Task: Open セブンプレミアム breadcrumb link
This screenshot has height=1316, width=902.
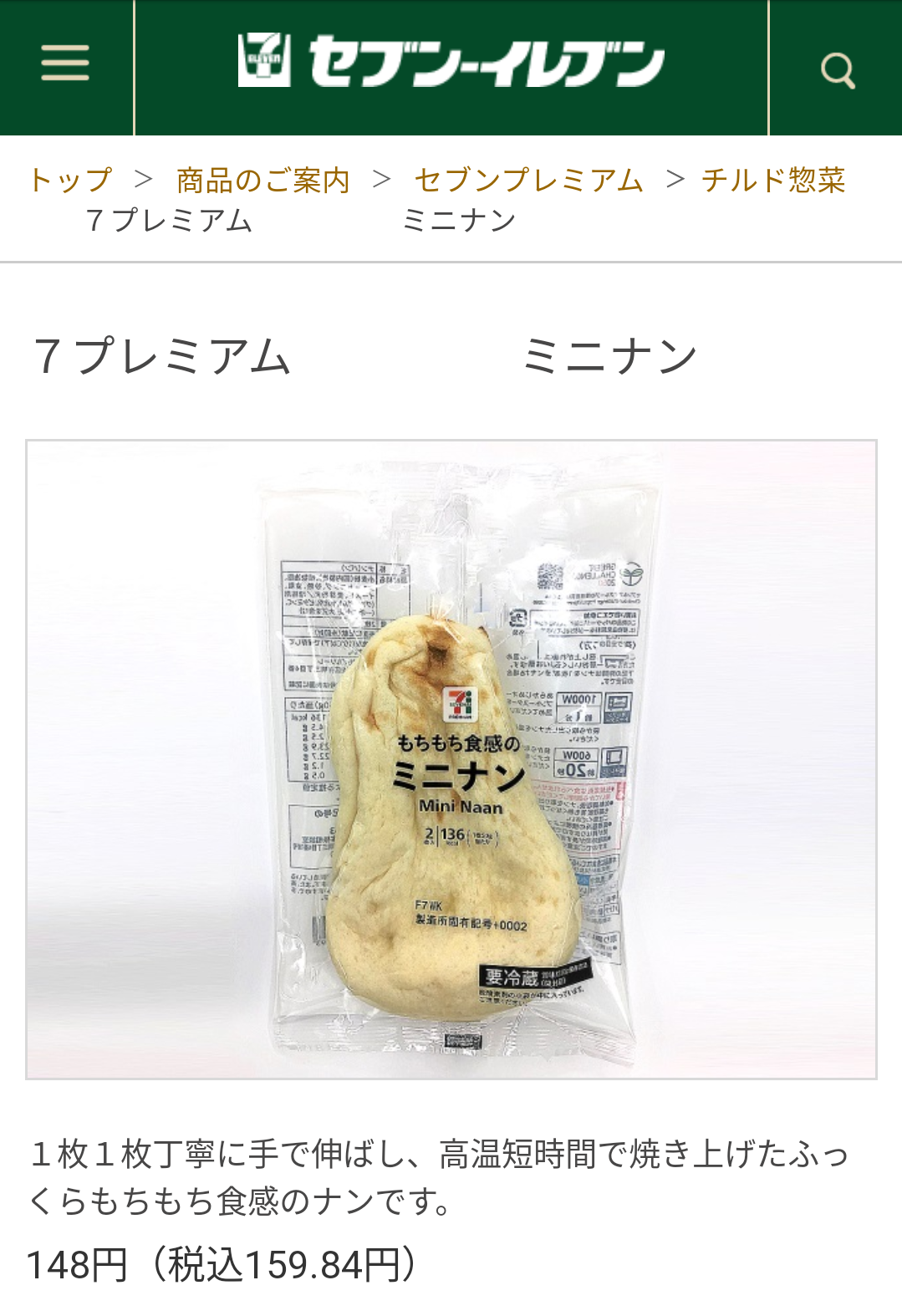Action: (x=528, y=180)
